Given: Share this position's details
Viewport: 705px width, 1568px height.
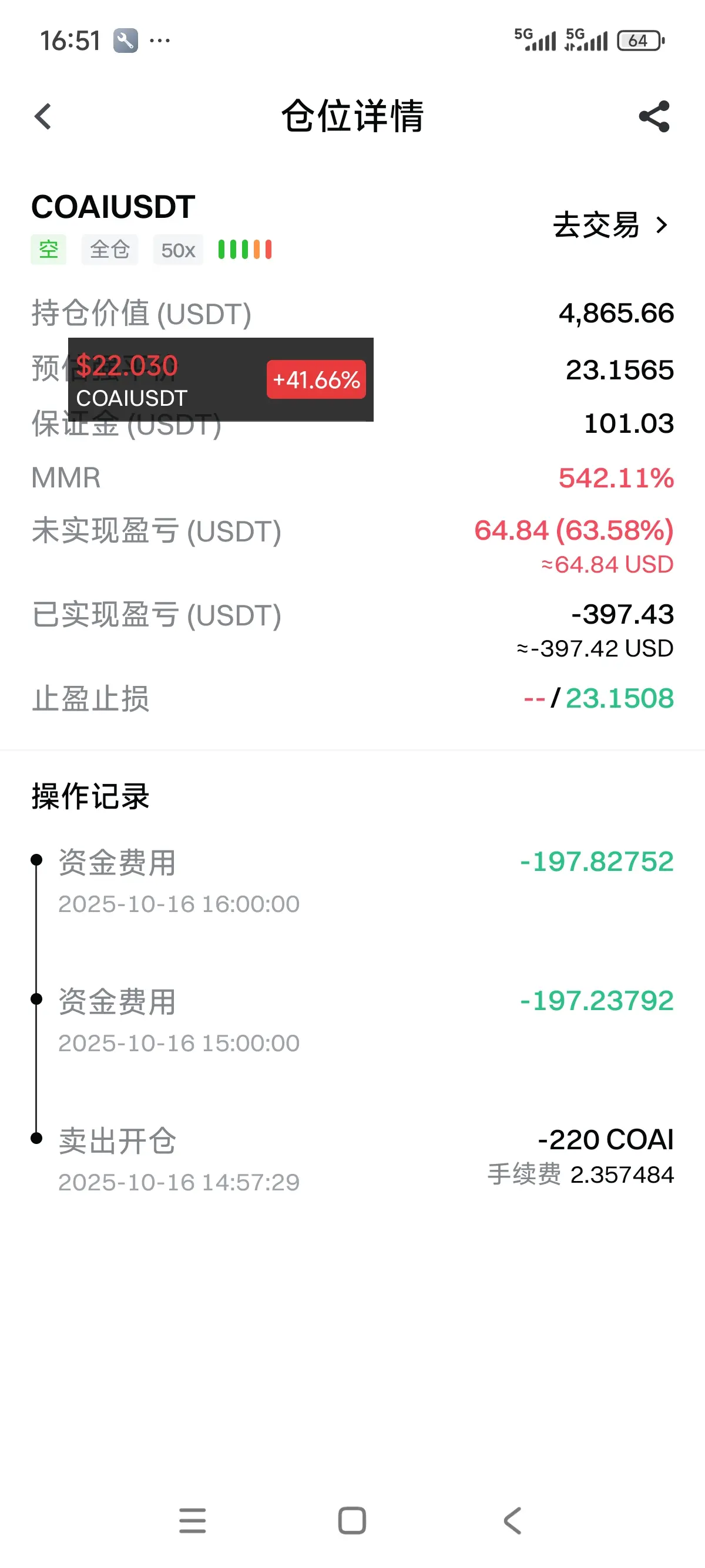Looking at the screenshot, I should pos(654,116).
